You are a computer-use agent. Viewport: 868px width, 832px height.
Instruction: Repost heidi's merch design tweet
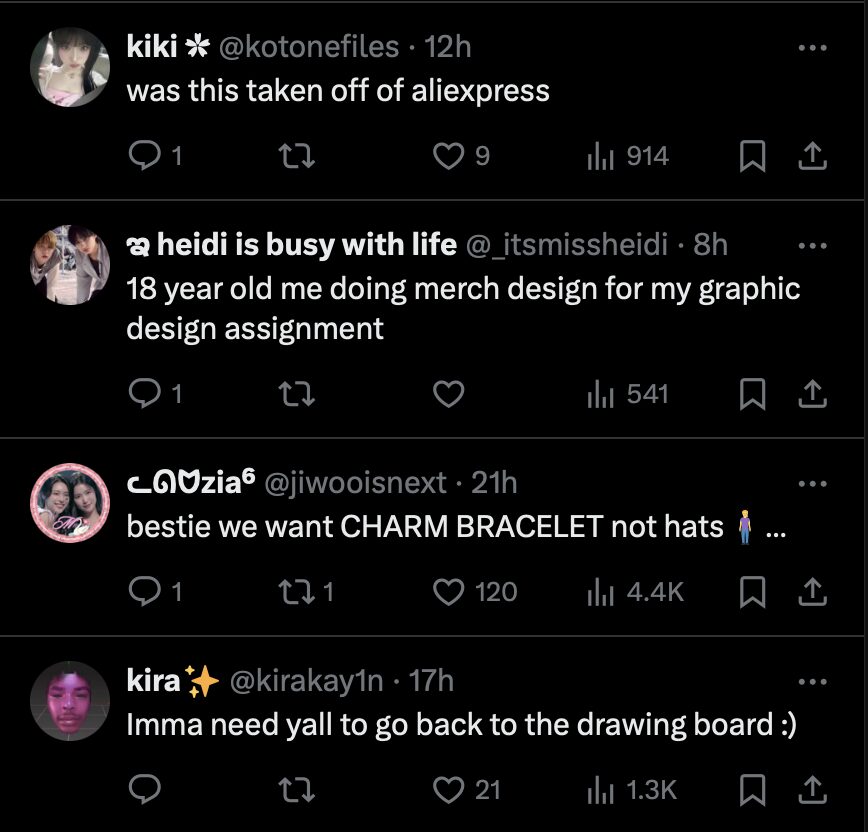pyautogui.click(x=298, y=394)
